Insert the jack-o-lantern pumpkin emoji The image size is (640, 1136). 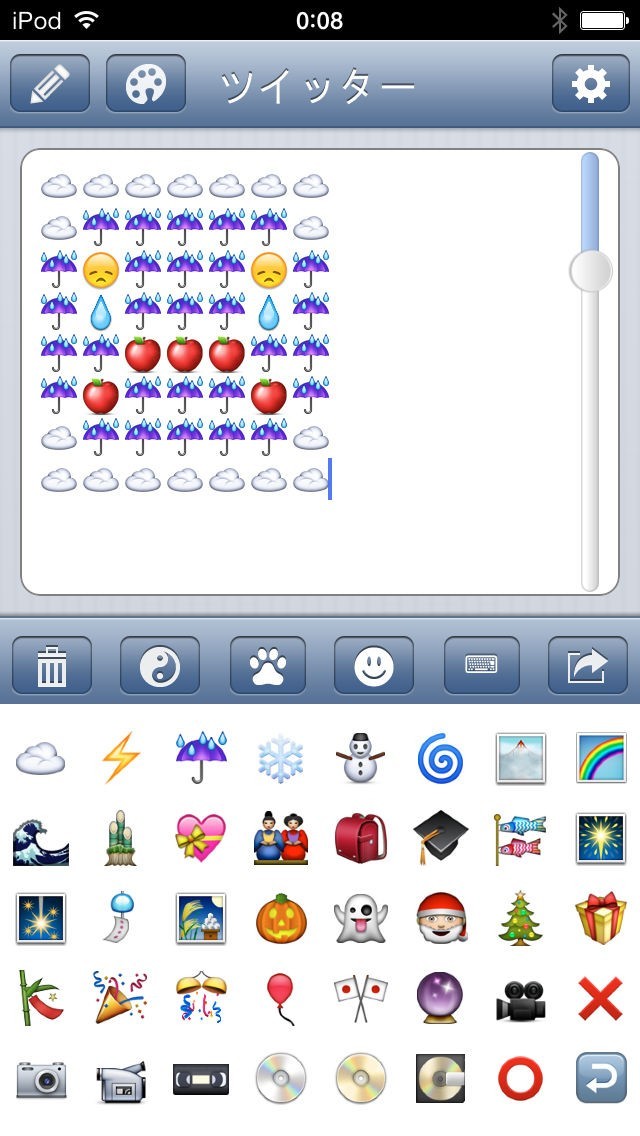pyautogui.click(x=281, y=918)
